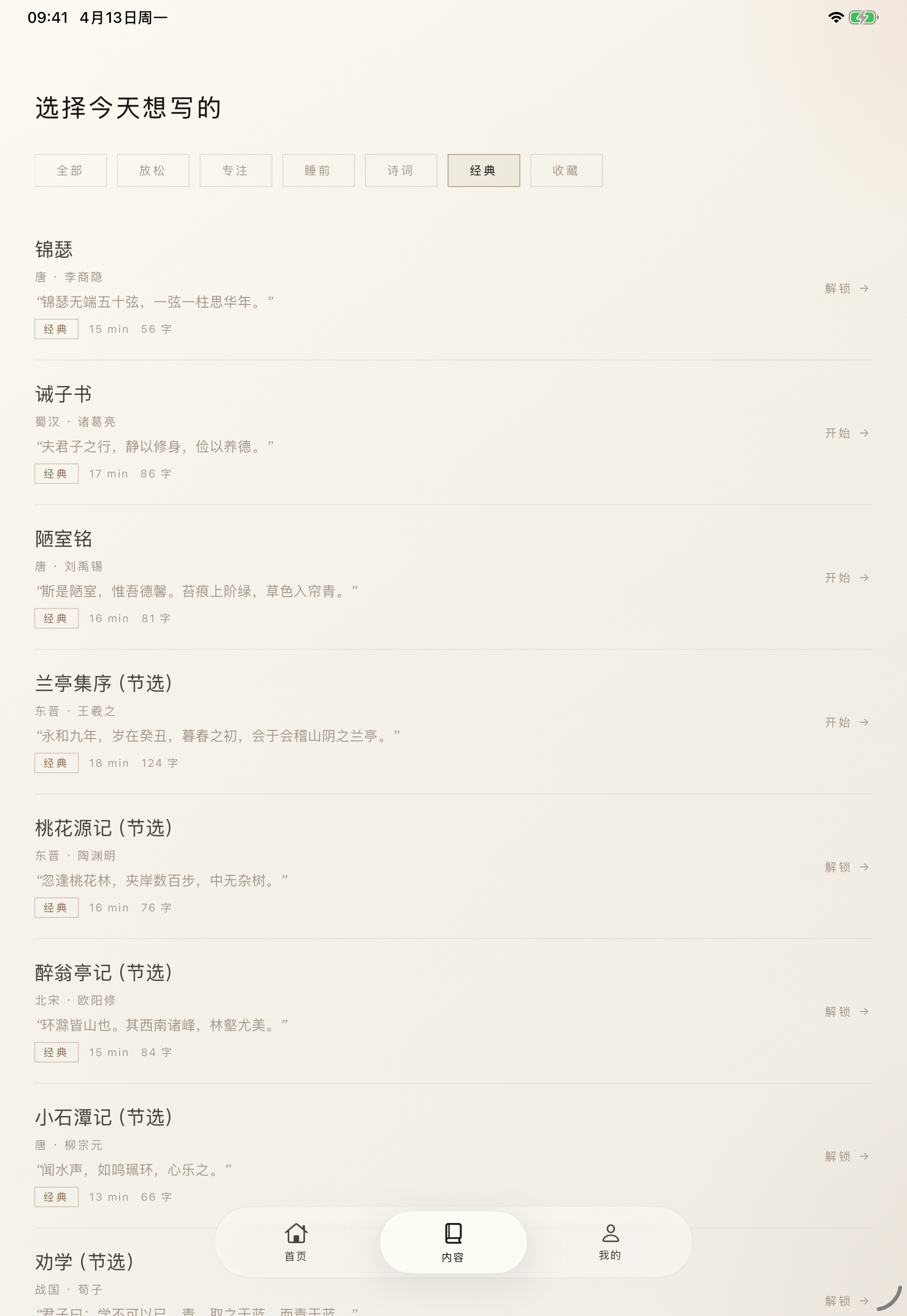
Task: Select the 专注 filter option
Action: (x=235, y=170)
